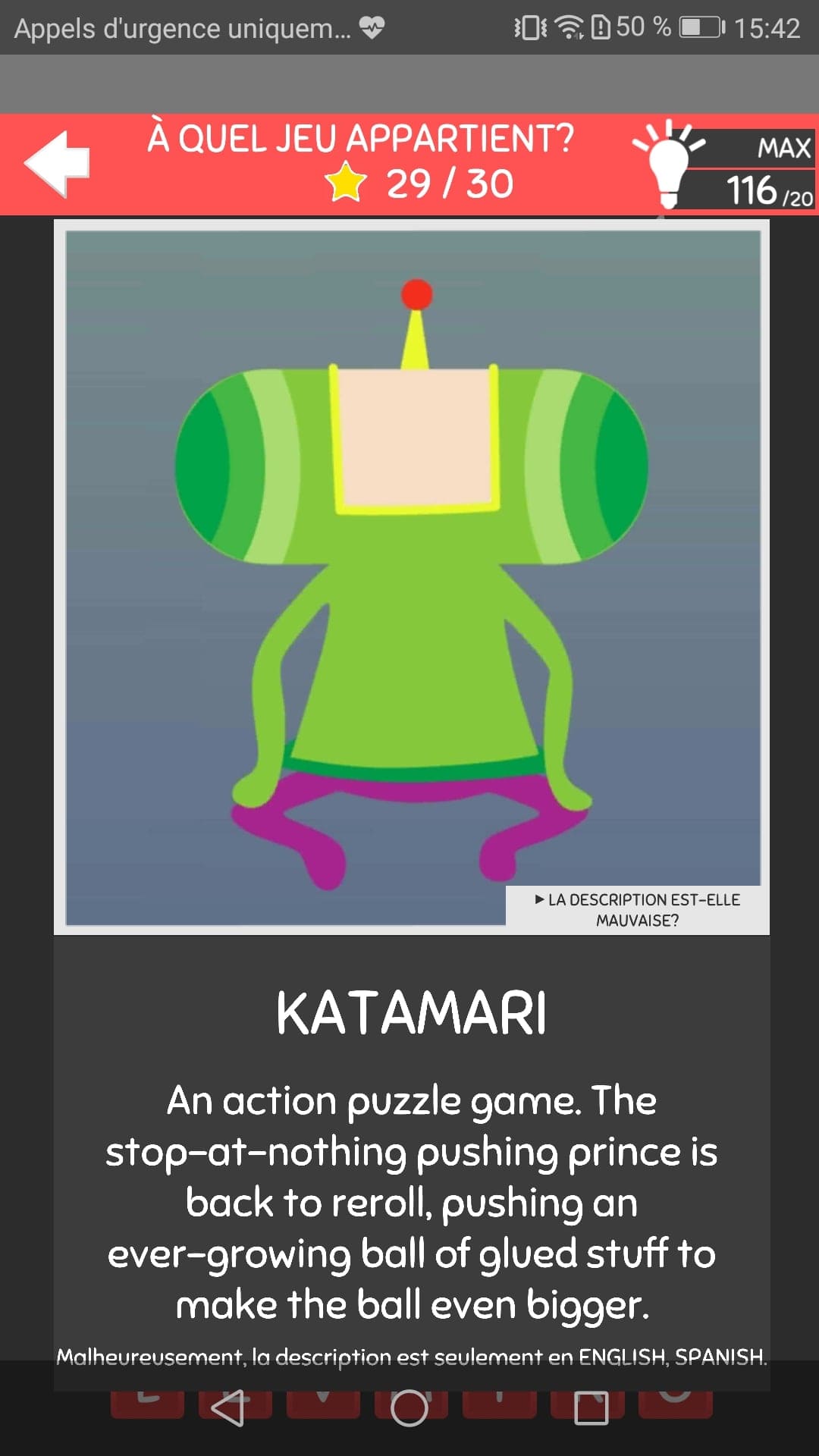Open the system recent apps button

pyautogui.click(x=591, y=1408)
